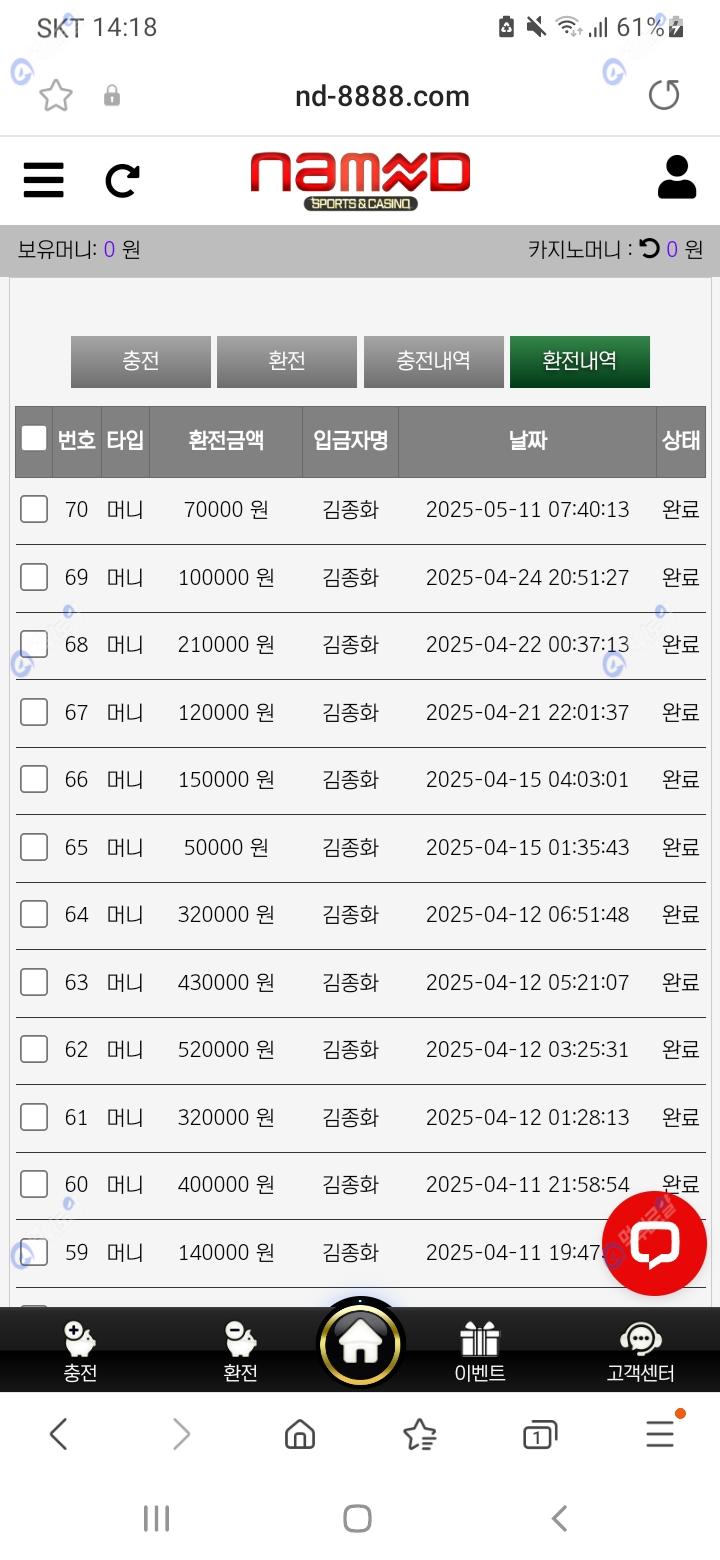The image size is (720, 1560).
Task: Open the 충전내역 tab
Action: pos(433,361)
